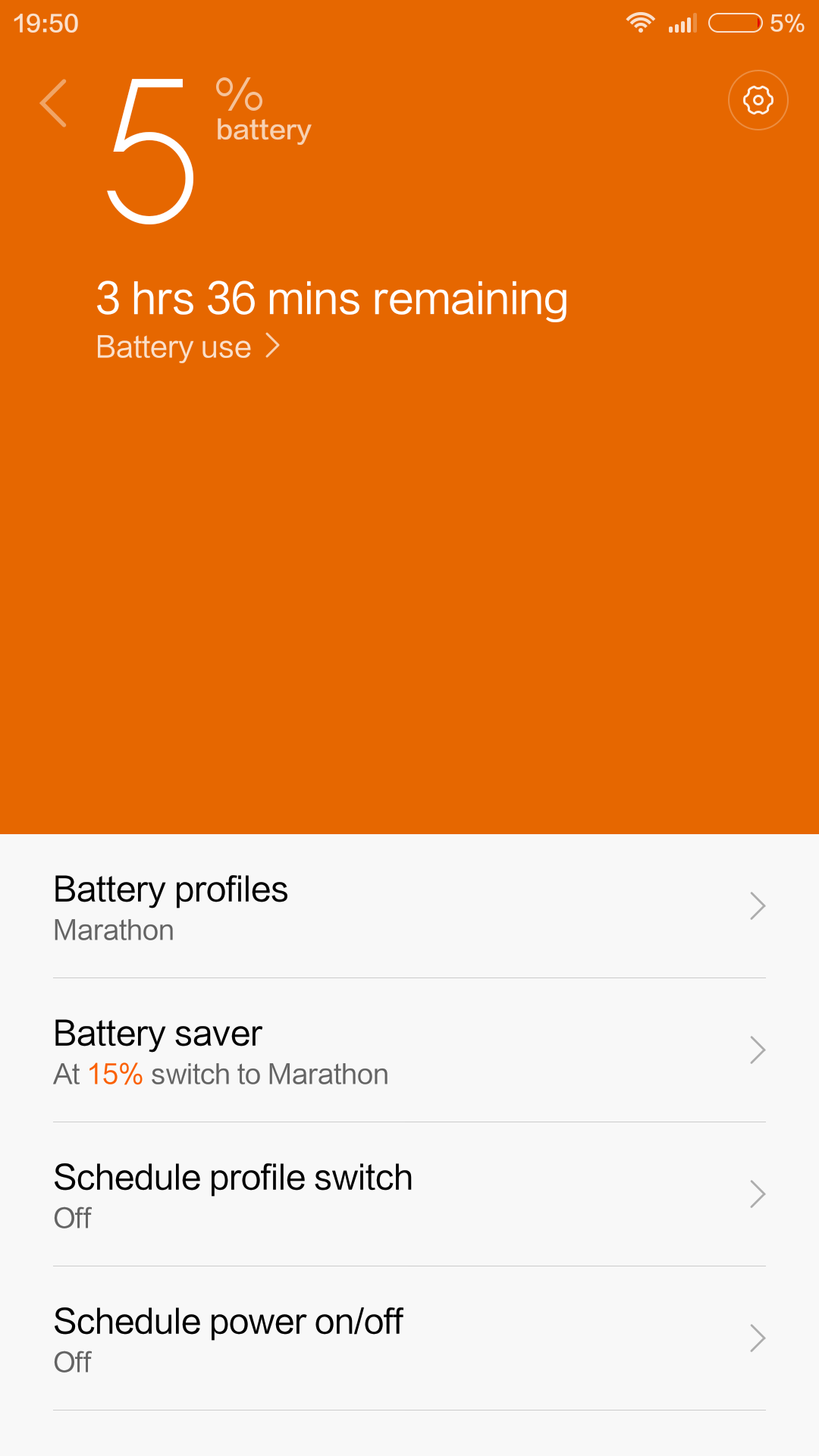
Task: Open Battery saver settings
Action: (x=409, y=1051)
